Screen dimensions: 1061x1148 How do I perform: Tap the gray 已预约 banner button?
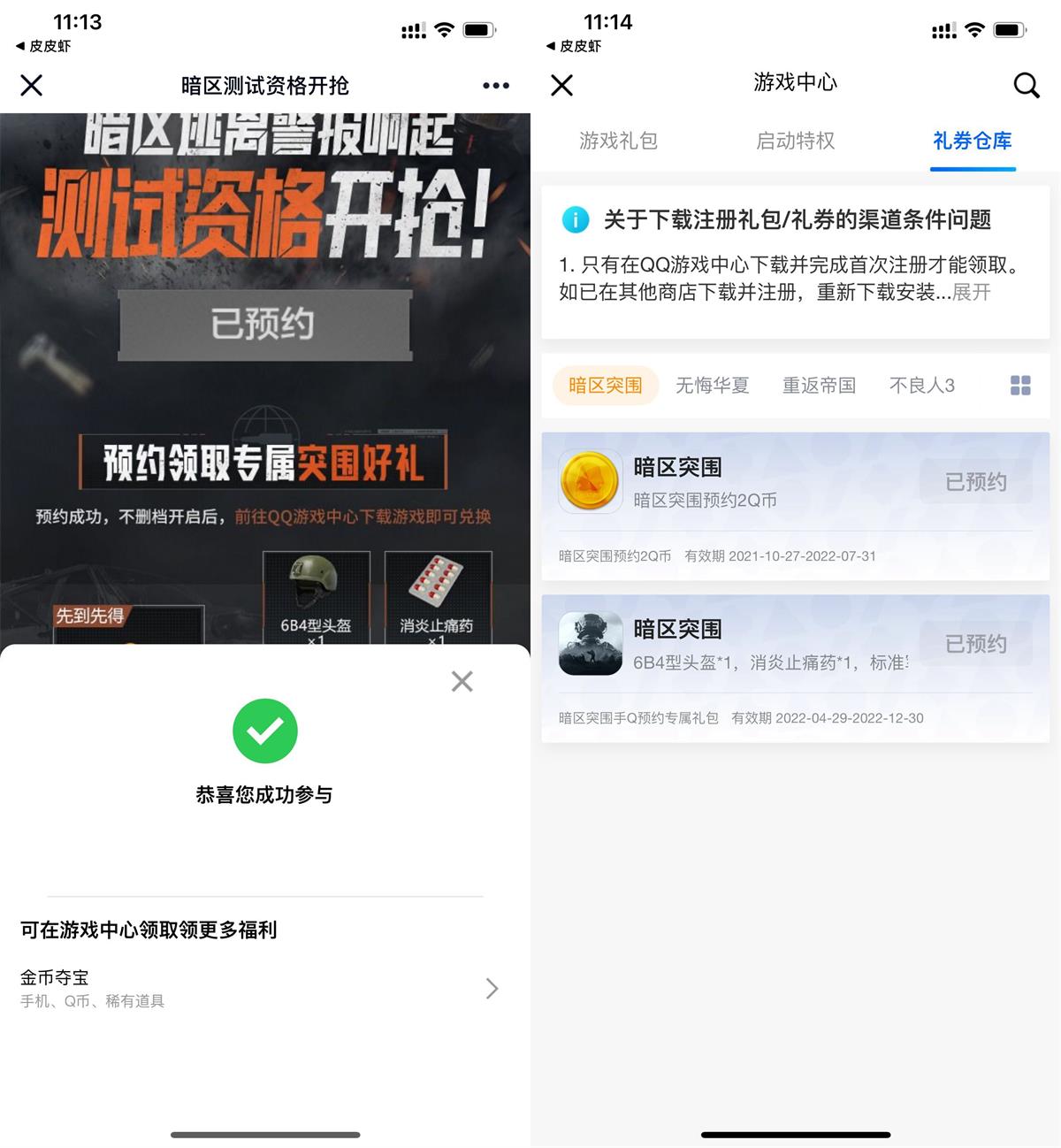[x=265, y=325]
